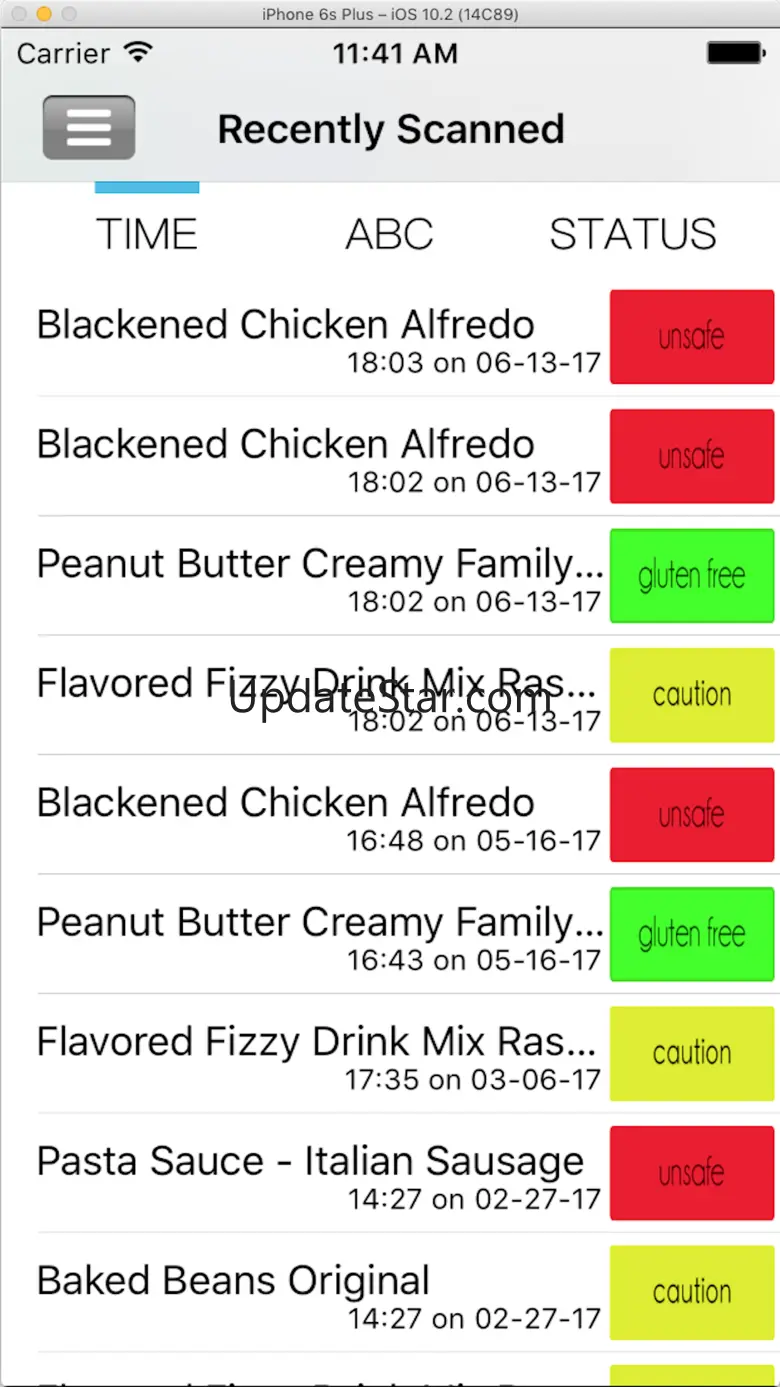Select the STATUS sorting tab

pos(632,234)
